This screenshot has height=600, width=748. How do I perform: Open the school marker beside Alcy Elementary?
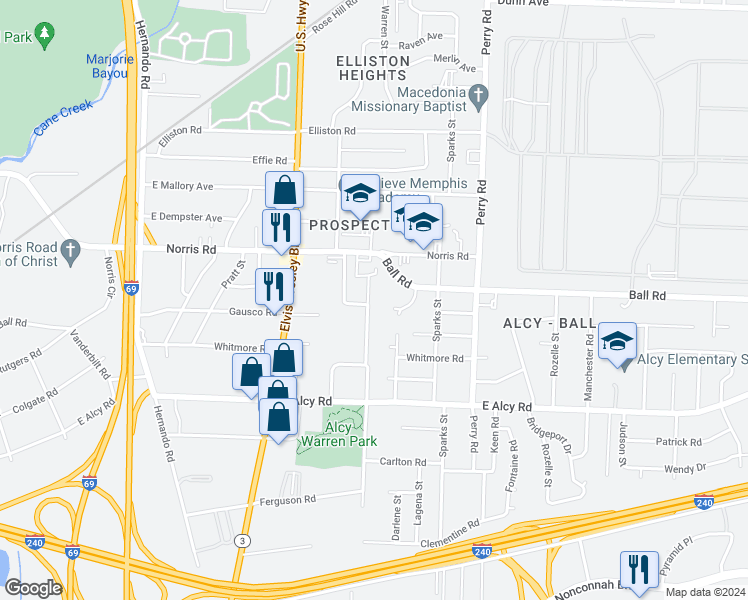click(617, 340)
